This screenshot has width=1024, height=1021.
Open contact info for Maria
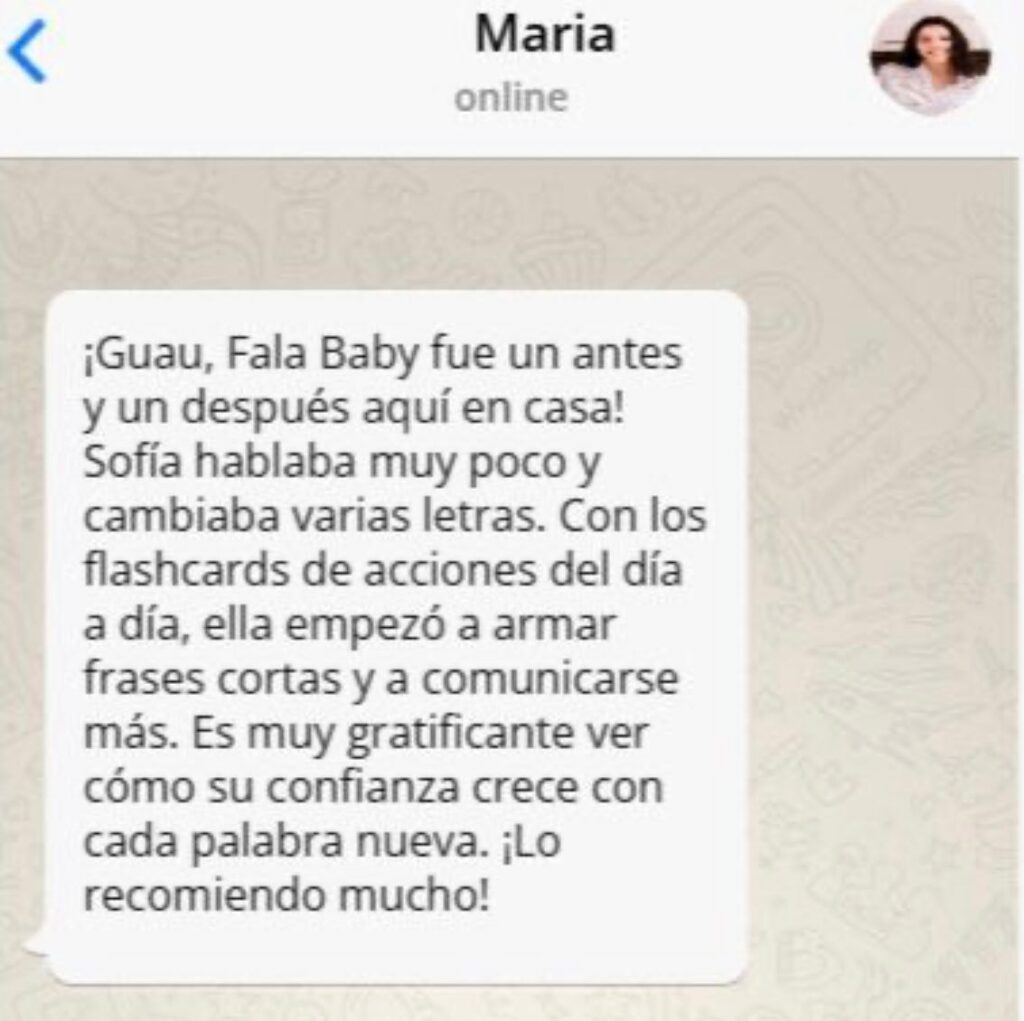[544, 37]
